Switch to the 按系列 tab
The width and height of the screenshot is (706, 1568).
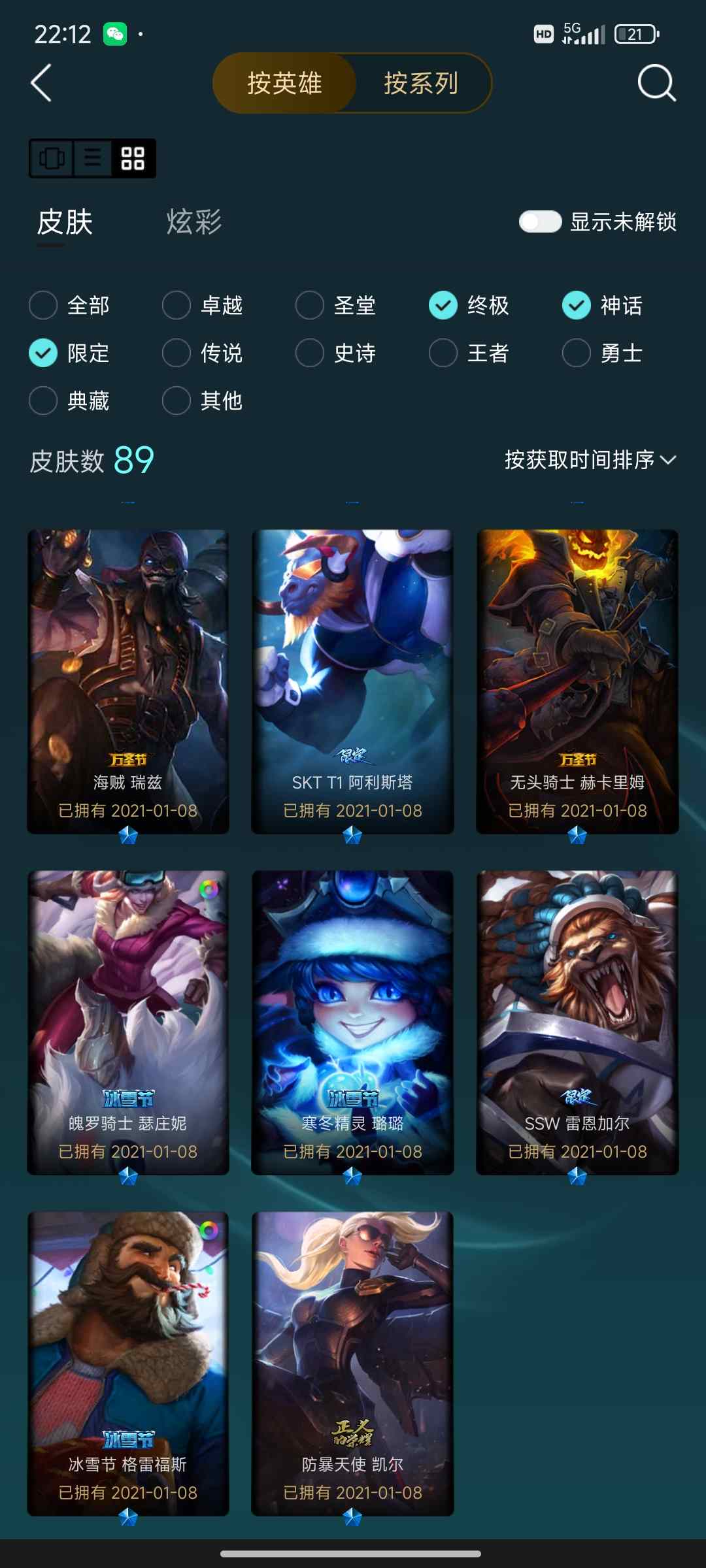[421, 83]
